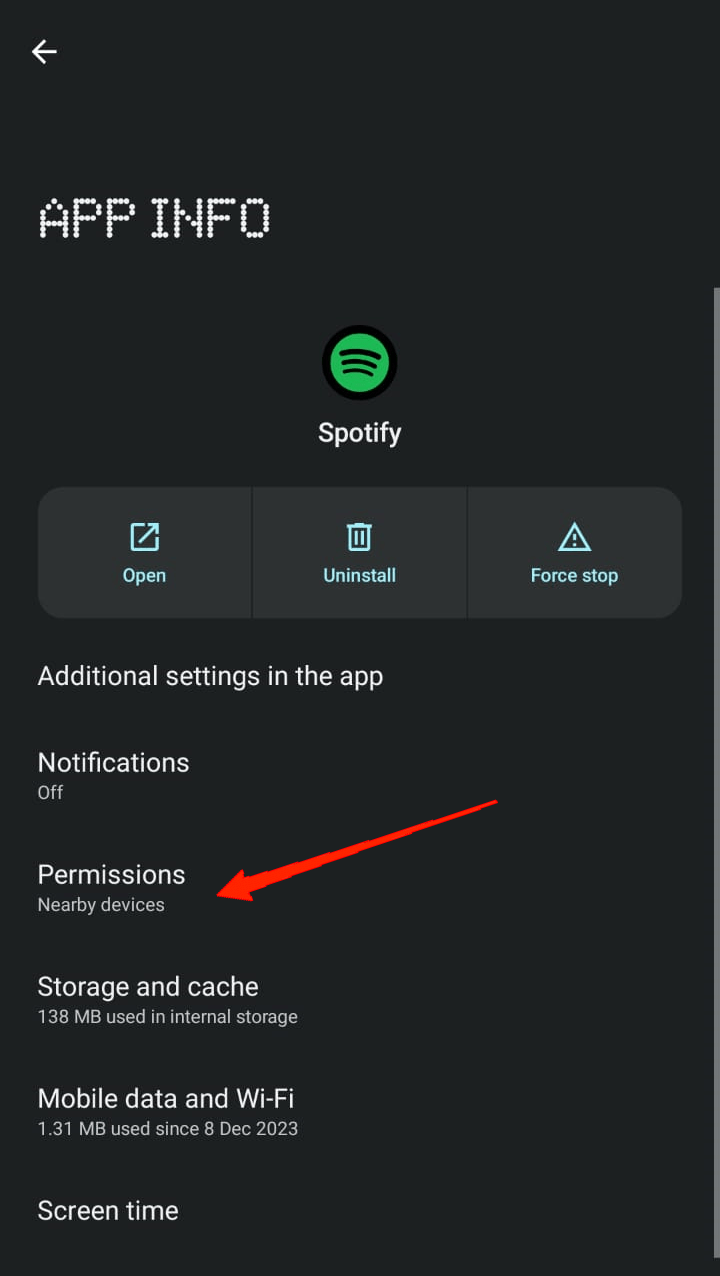Open Screen time for Spotify
This screenshot has width=720, height=1276.
107,1210
